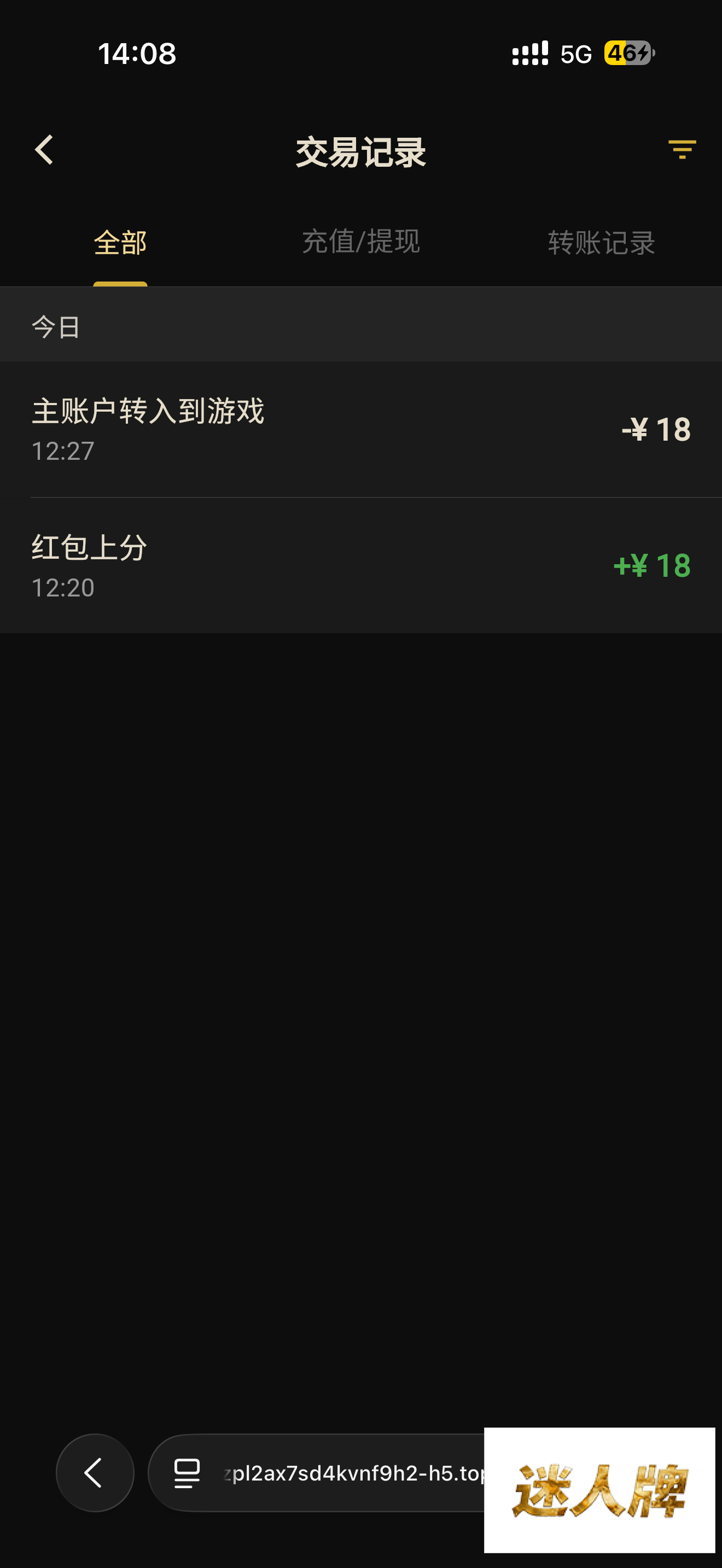722x1568 pixels.
Task: Open the 红包上分 transaction record
Action: 361,565
